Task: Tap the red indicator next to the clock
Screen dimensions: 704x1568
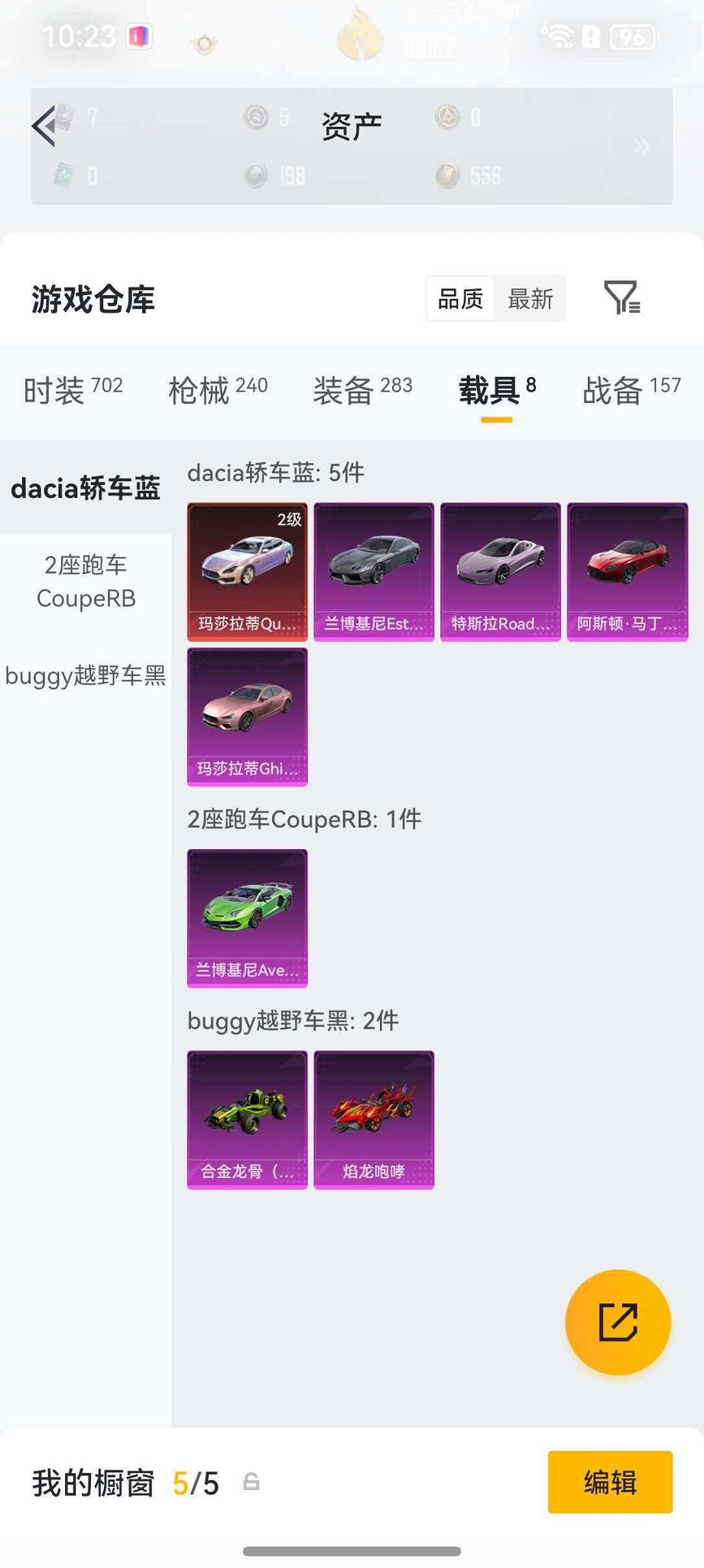Action: point(136,36)
